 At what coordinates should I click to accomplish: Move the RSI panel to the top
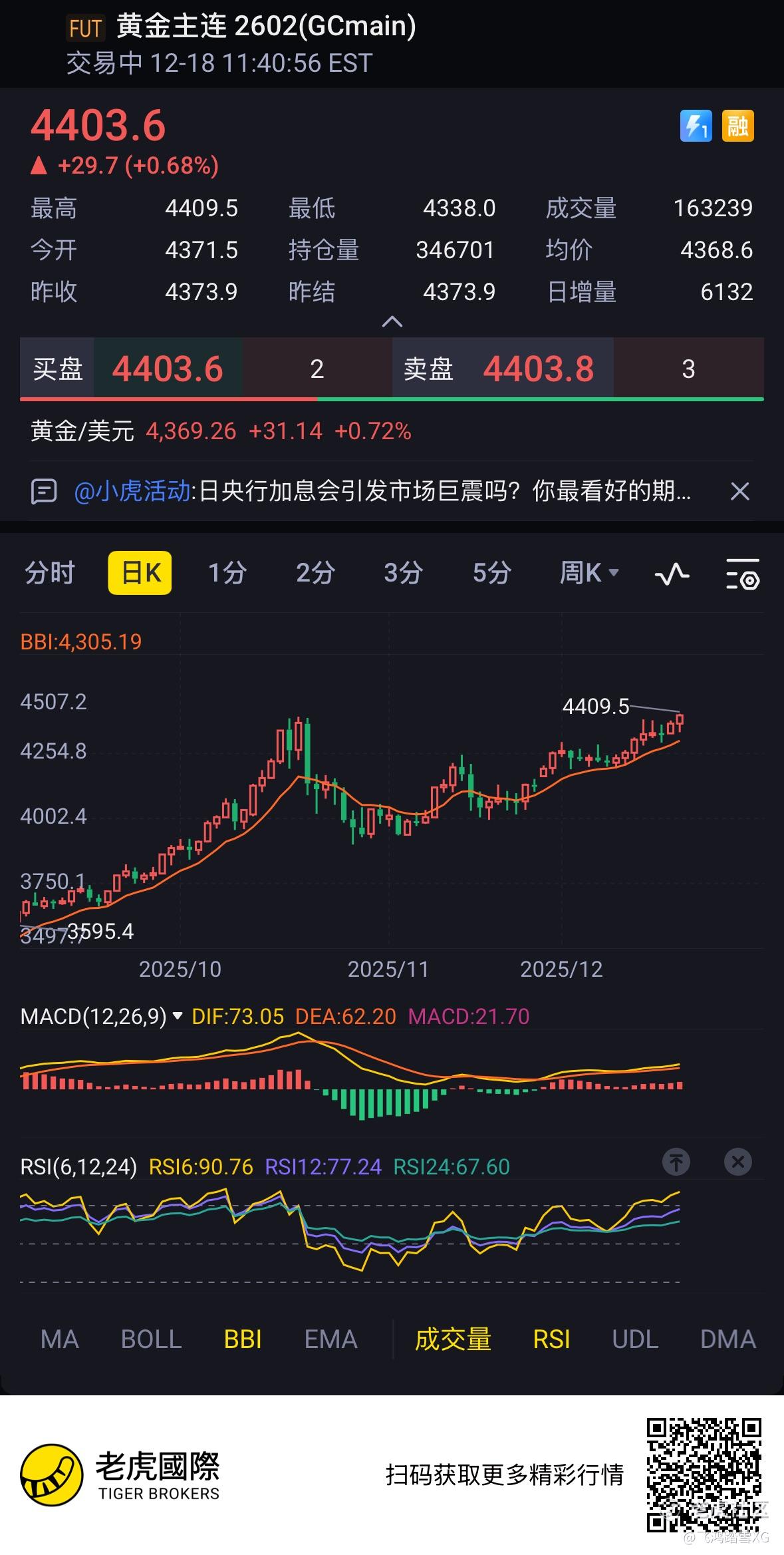676,1162
